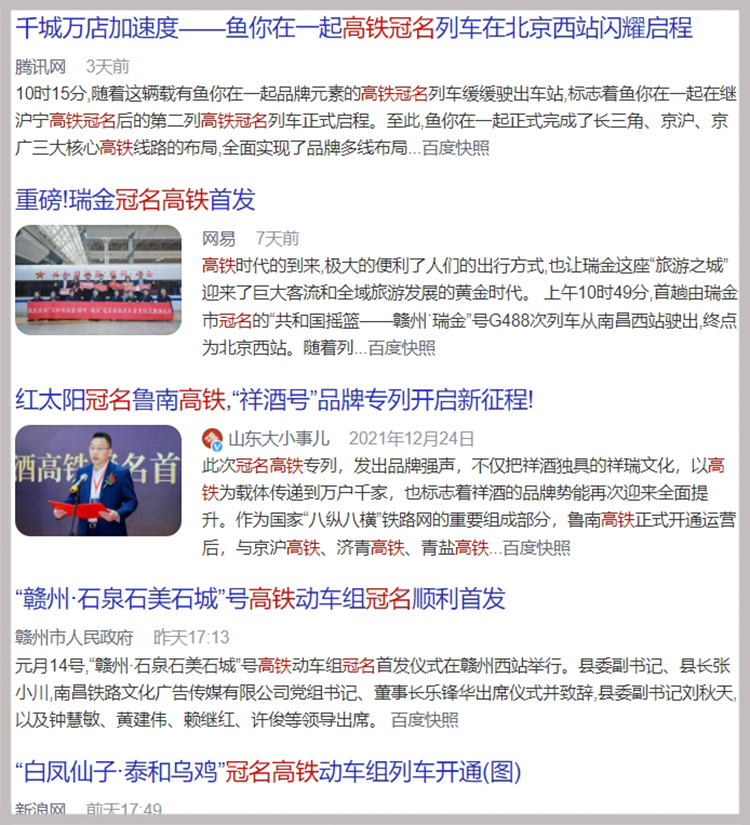The width and height of the screenshot is (750, 825).
Task: View 百度快照 of the 网易 result
Action: tap(402, 348)
